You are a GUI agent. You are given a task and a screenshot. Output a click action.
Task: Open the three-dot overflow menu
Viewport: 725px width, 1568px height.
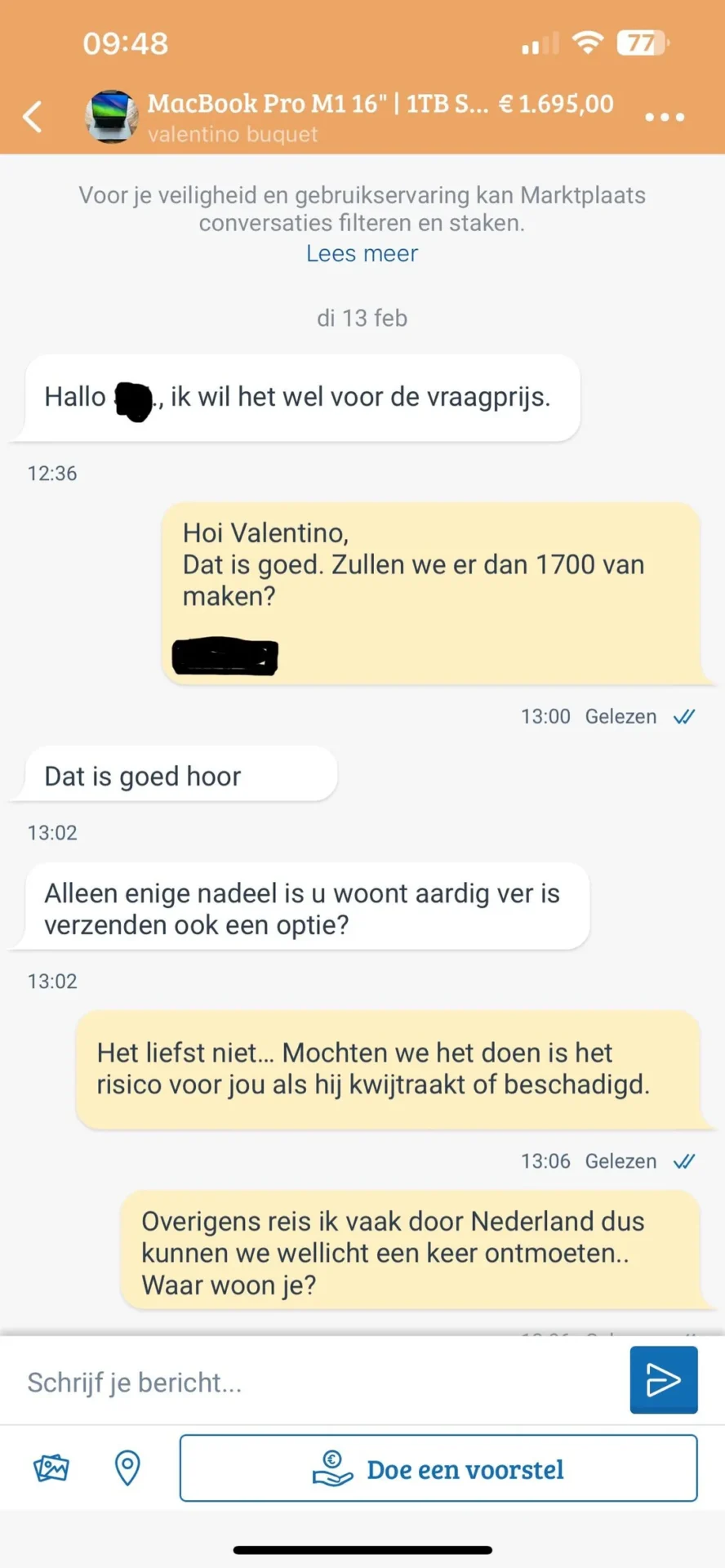(665, 118)
